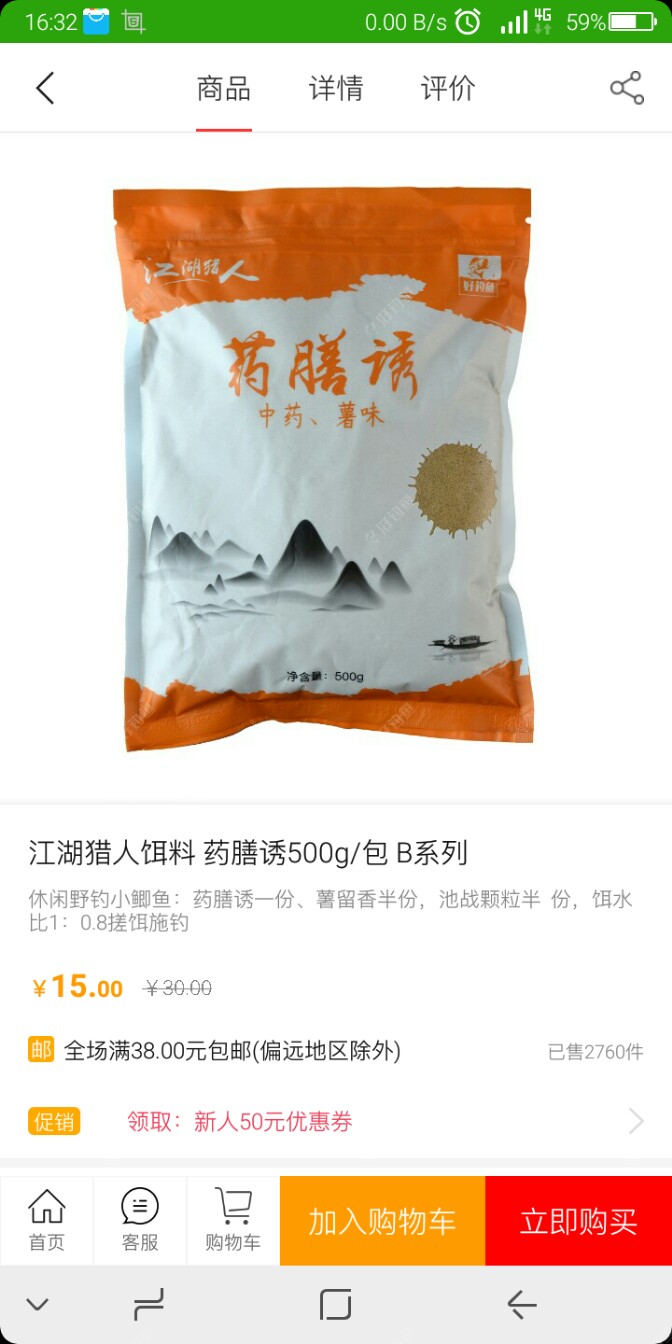Share this product via share icon
The width and height of the screenshot is (672, 1344).
(x=627, y=88)
